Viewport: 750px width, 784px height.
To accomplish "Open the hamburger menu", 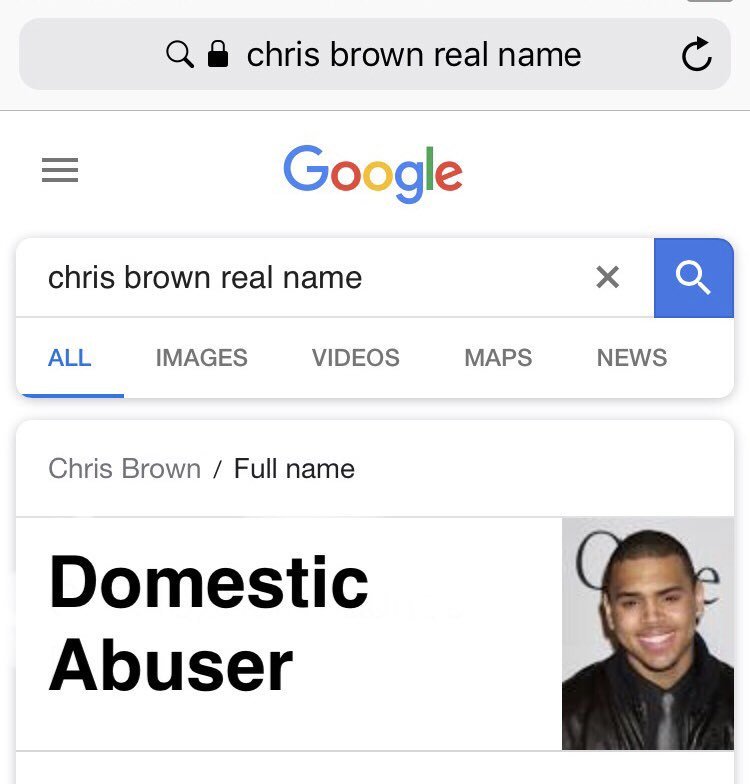I will tap(60, 172).
